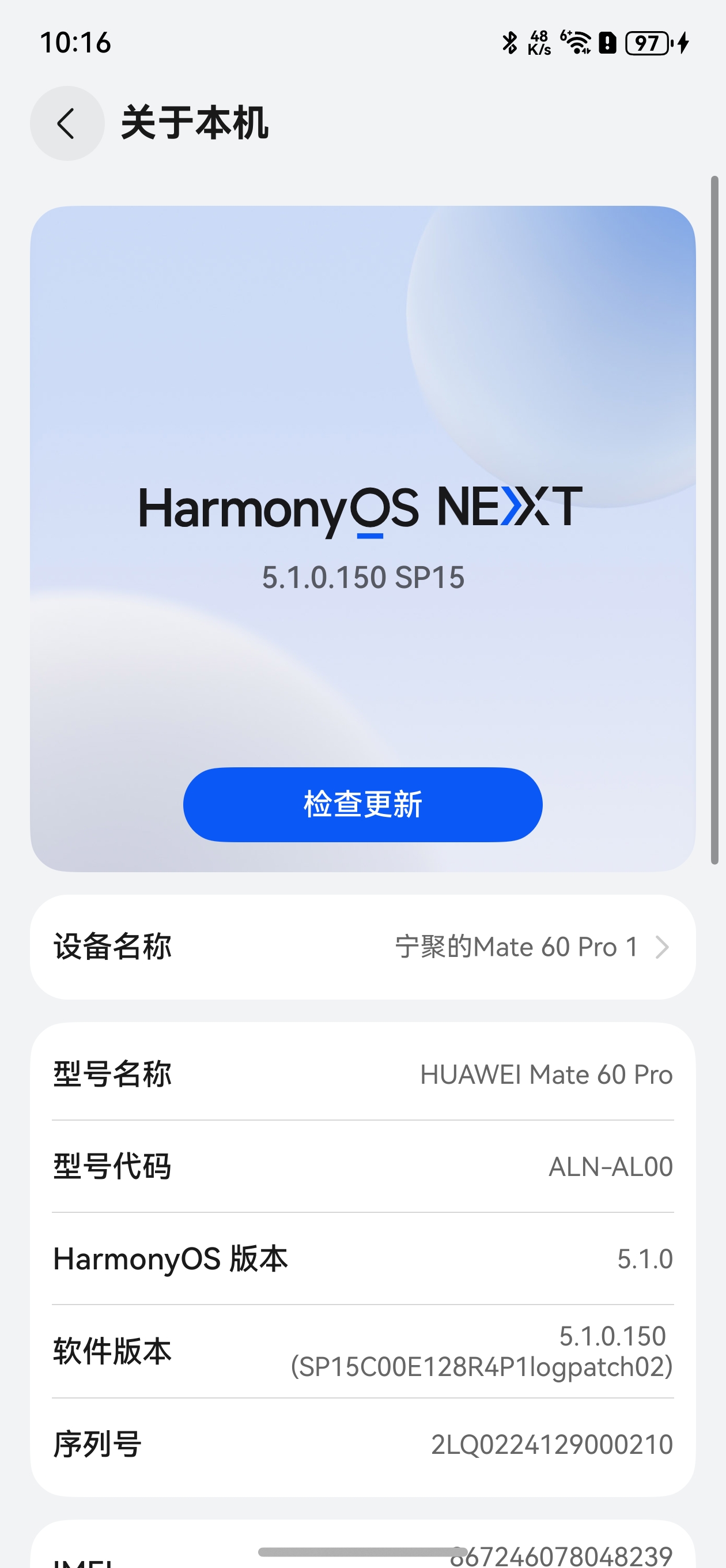Tap the charging lightning icon
Screen dimensions: 726x1568
[x=683, y=43]
